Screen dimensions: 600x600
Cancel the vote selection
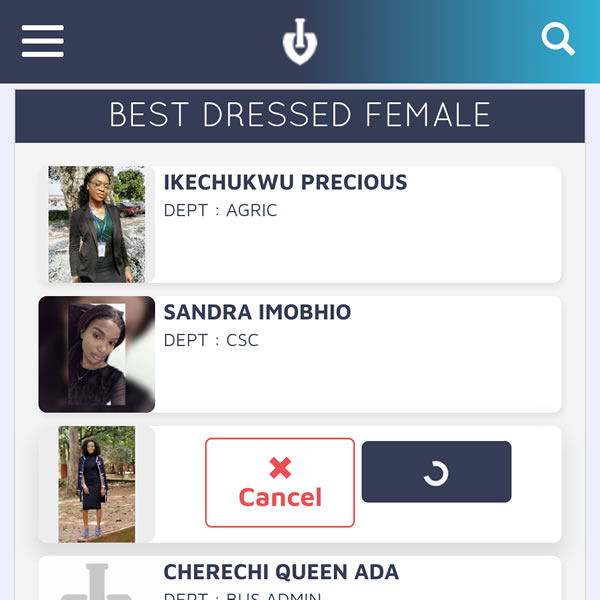[x=280, y=483]
